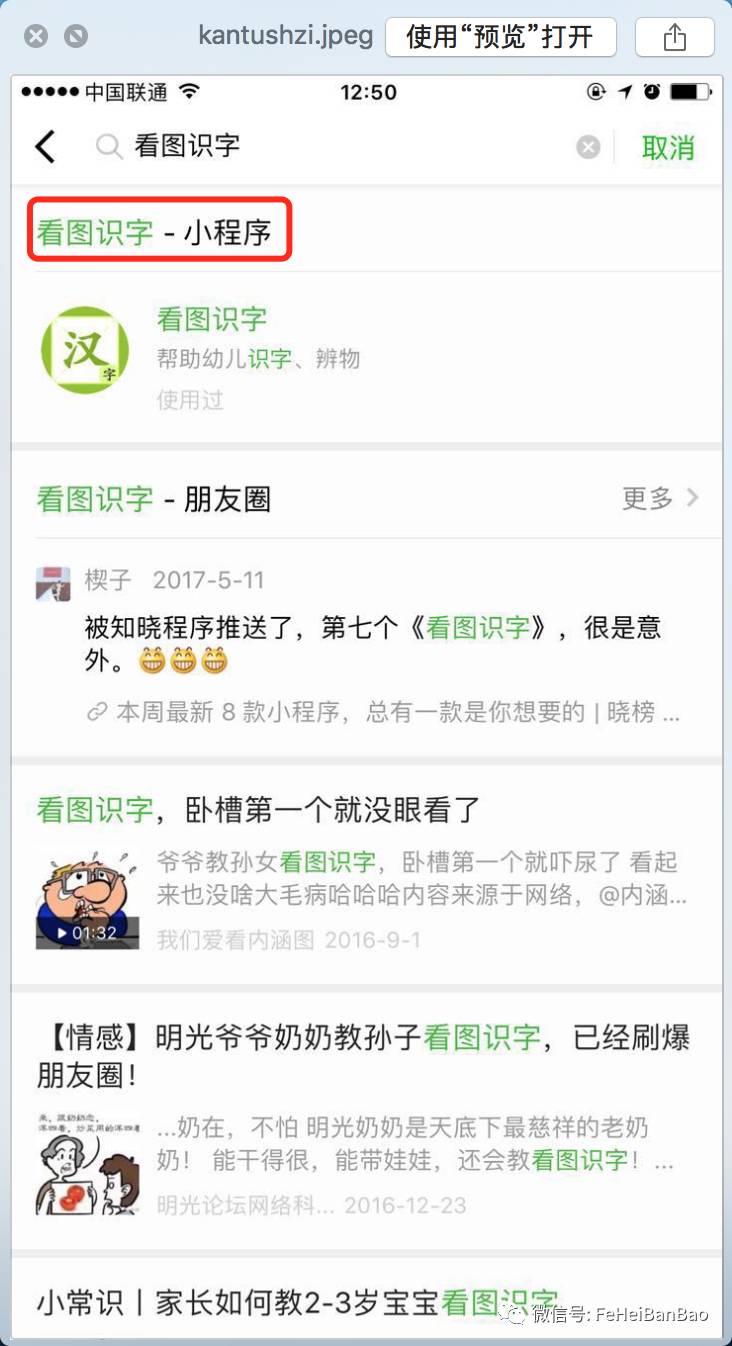732x1346 pixels.
Task: Cancel the search with 取消
Action: click(668, 147)
